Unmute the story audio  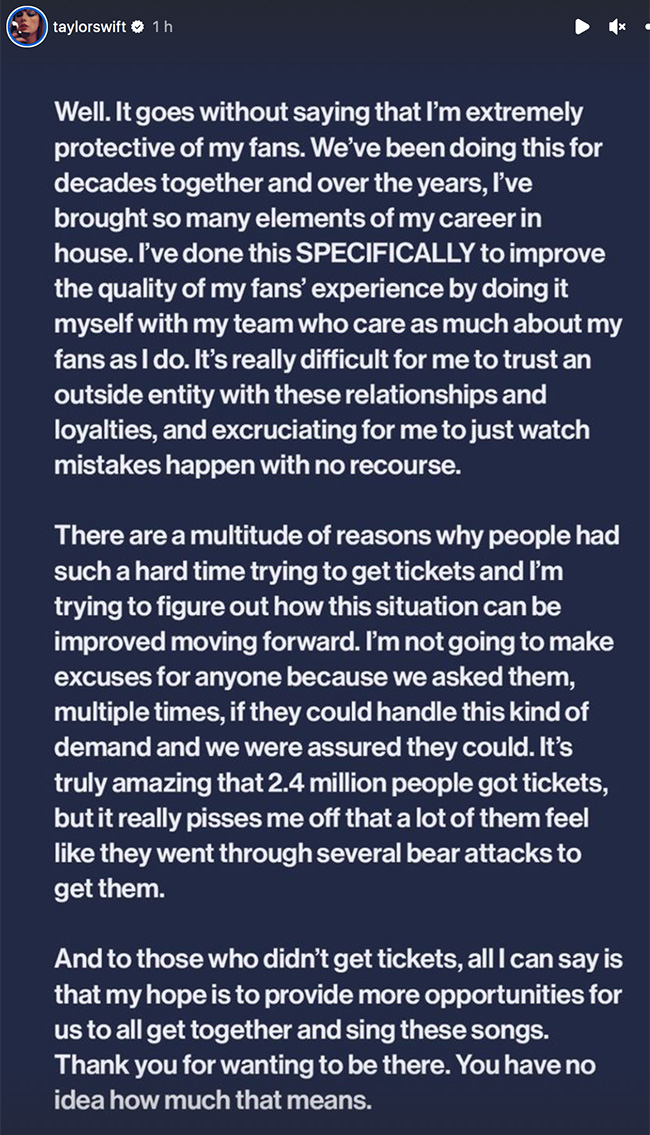point(616,27)
